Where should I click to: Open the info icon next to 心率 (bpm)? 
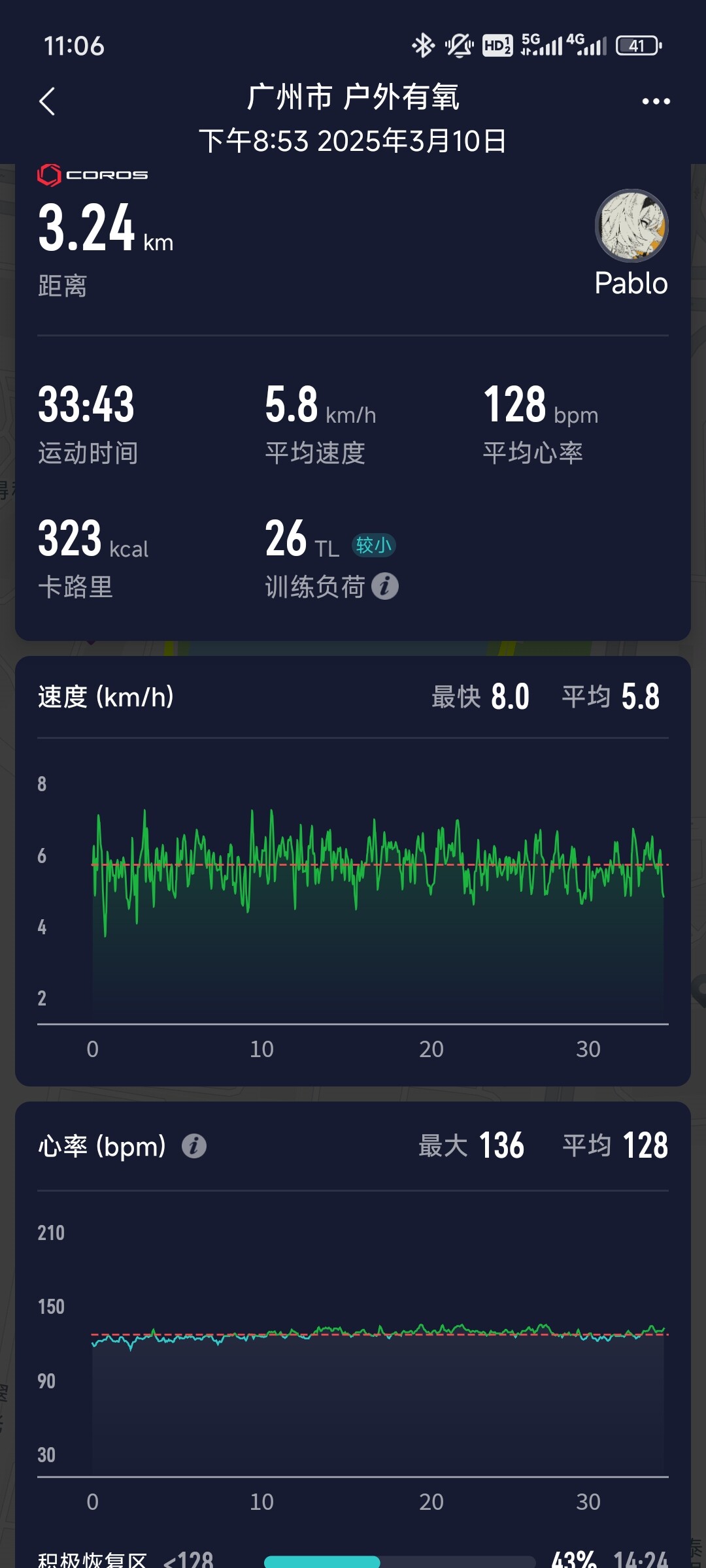pos(193,1146)
